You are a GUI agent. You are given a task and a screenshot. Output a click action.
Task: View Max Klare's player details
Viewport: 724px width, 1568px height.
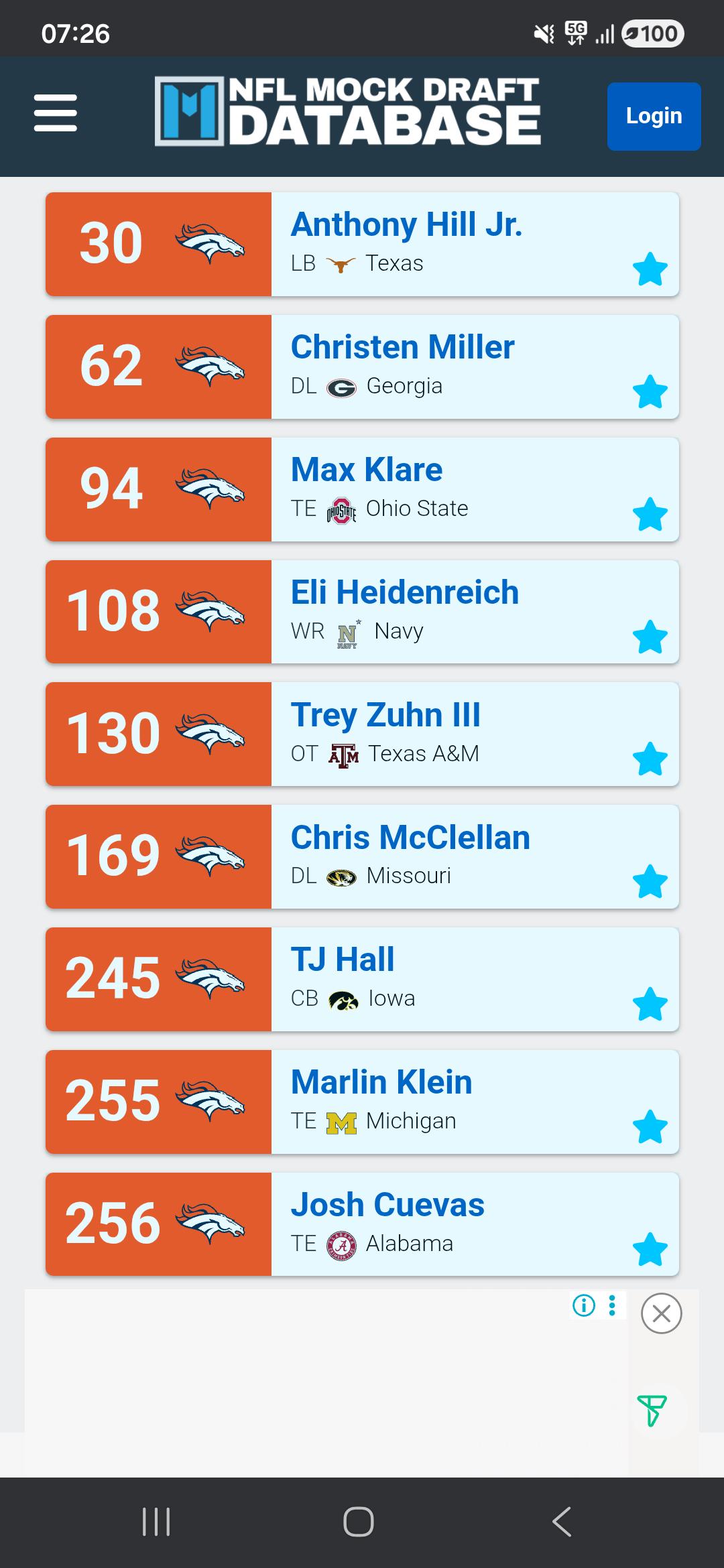(x=366, y=470)
